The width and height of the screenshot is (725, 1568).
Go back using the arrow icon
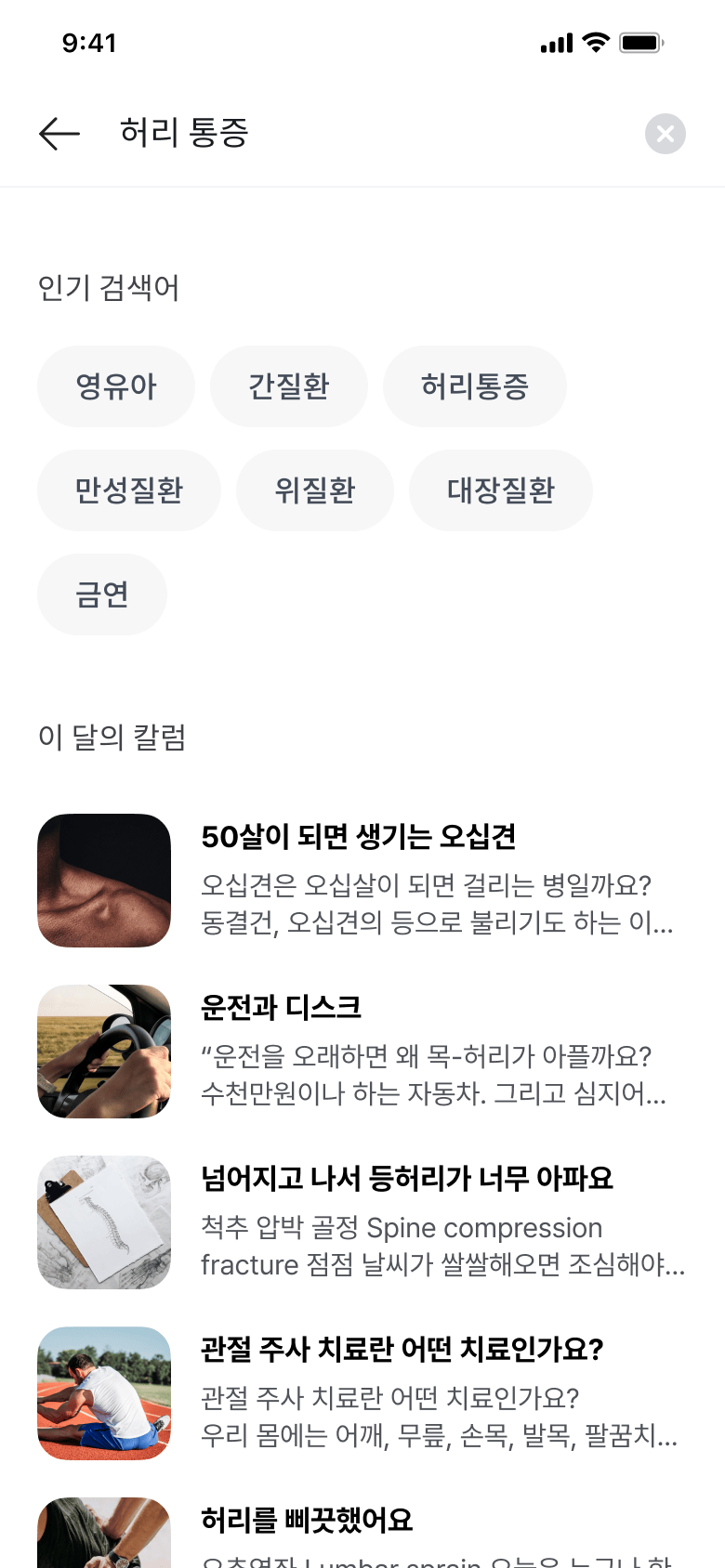click(x=59, y=134)
